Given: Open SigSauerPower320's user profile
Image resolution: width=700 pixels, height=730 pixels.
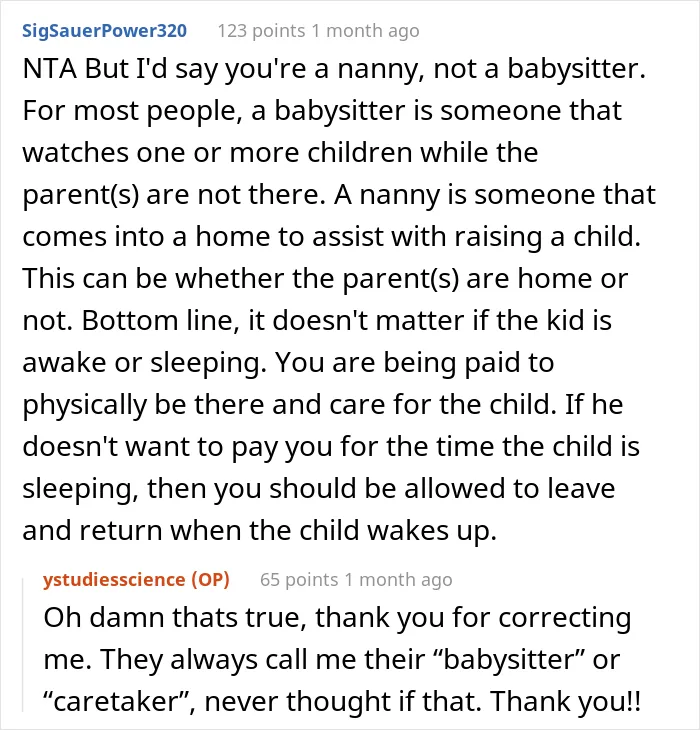Looking at the screenshot, I should (x=105, y=31).
